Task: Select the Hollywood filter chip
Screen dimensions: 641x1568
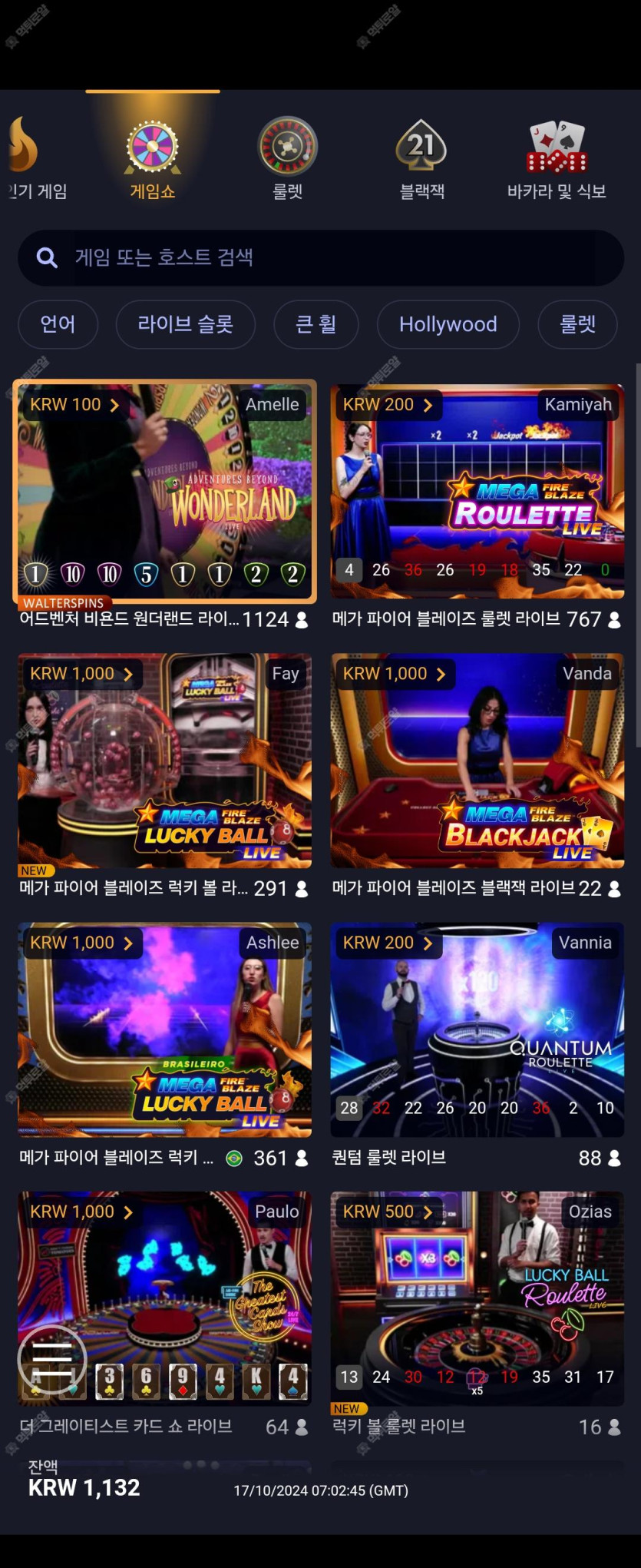Action: (x=448, y=324)
